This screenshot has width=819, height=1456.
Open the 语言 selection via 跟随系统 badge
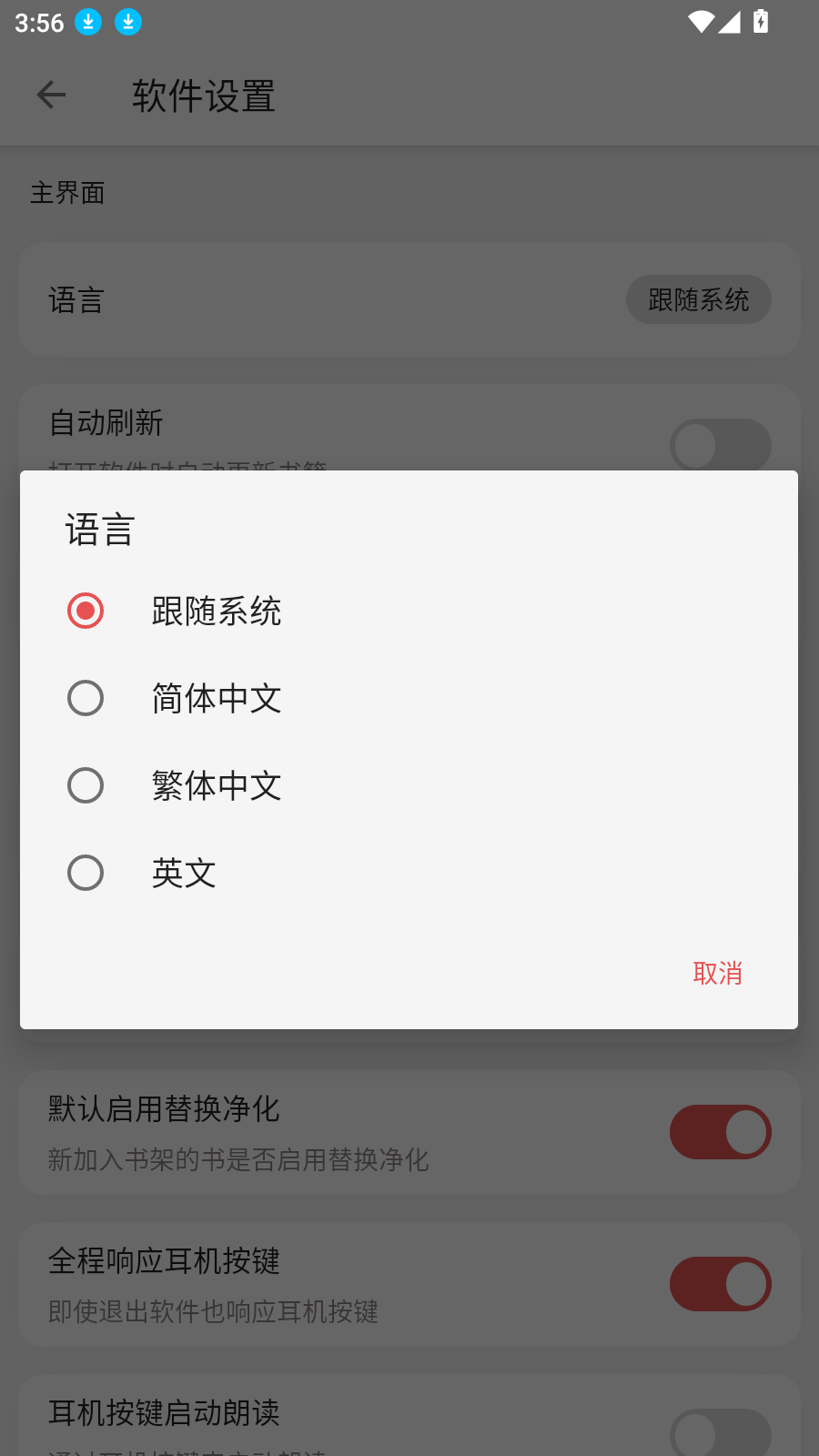coord(699,298)
